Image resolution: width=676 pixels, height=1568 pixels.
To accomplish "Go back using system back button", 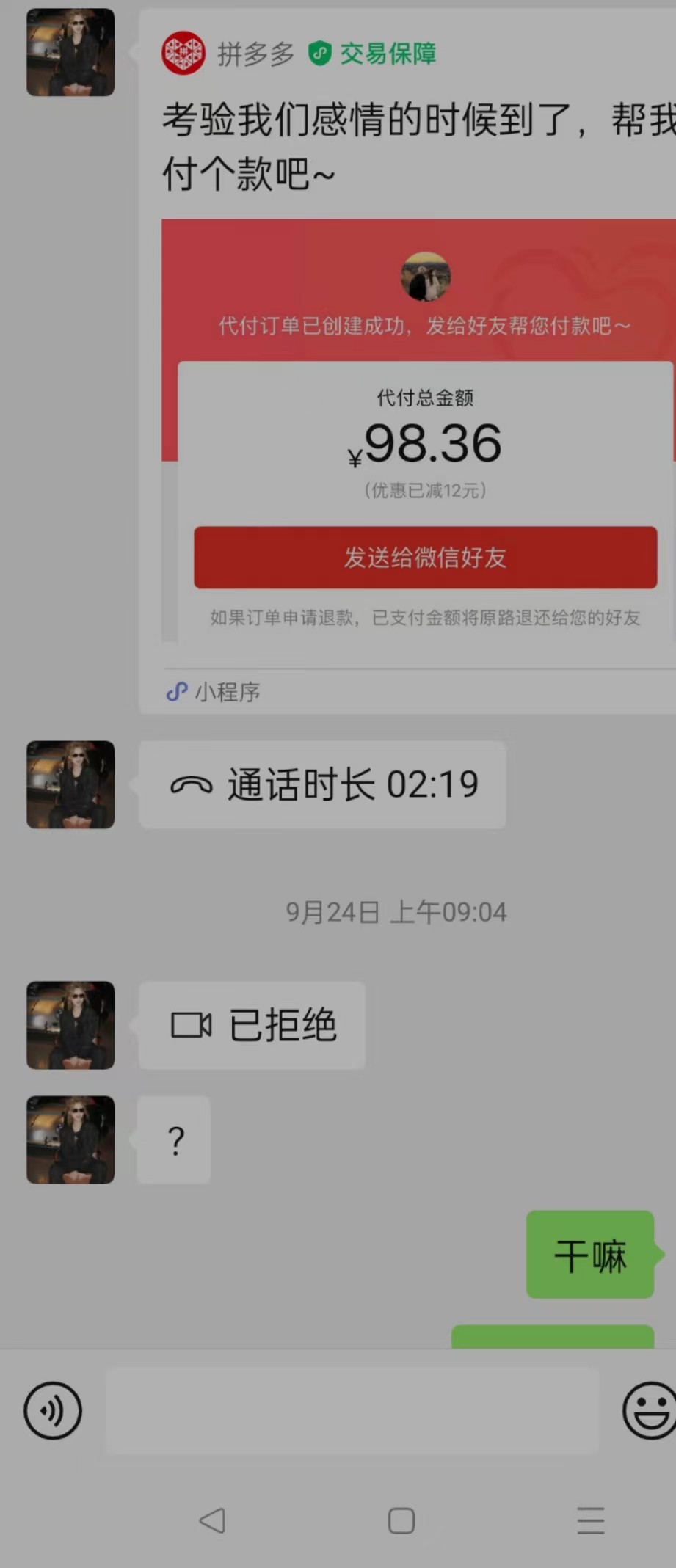I will pos(212,1520).
